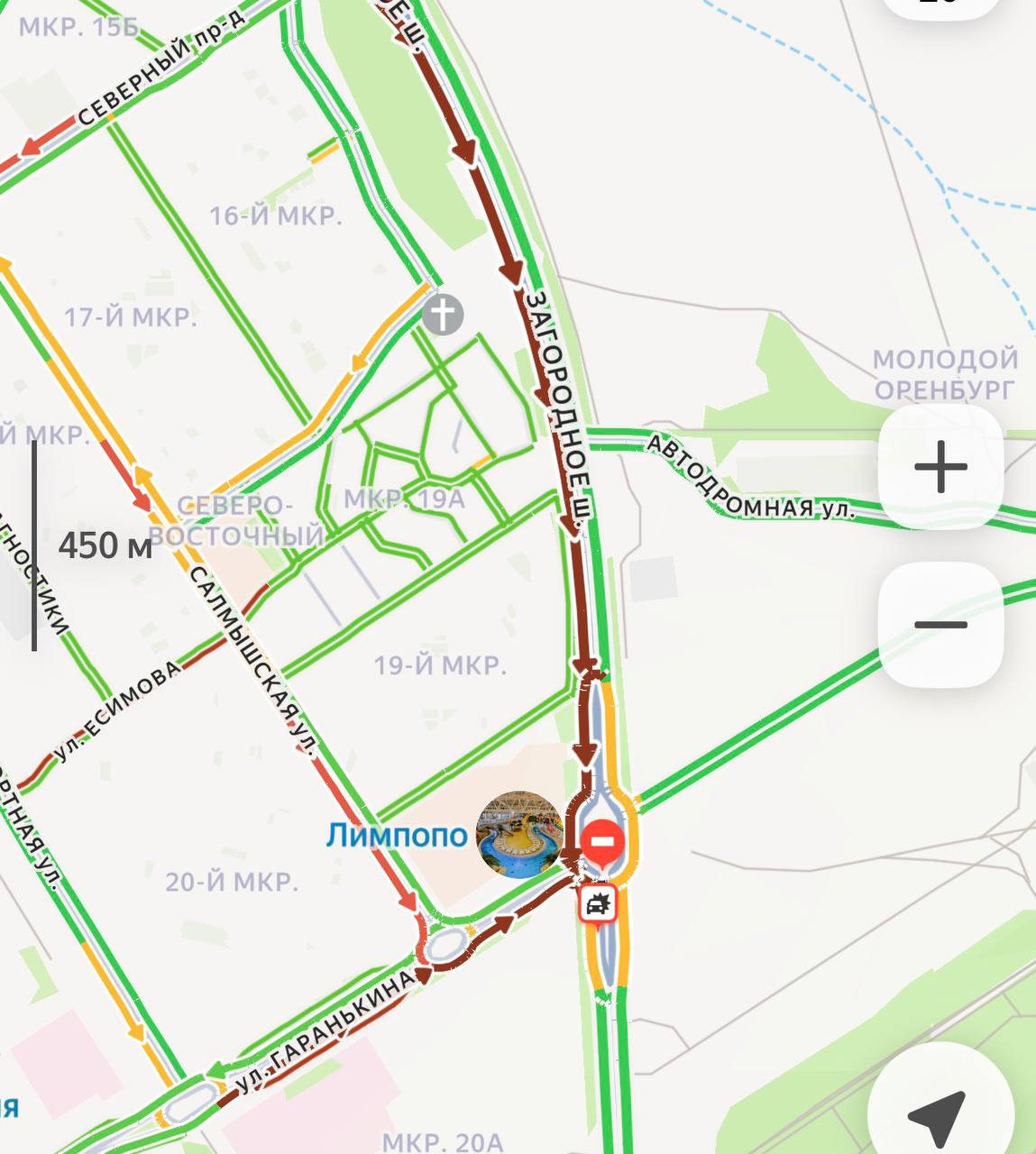
Task: Open the Лимпопо place marker
Action: (x=519, y=835)
